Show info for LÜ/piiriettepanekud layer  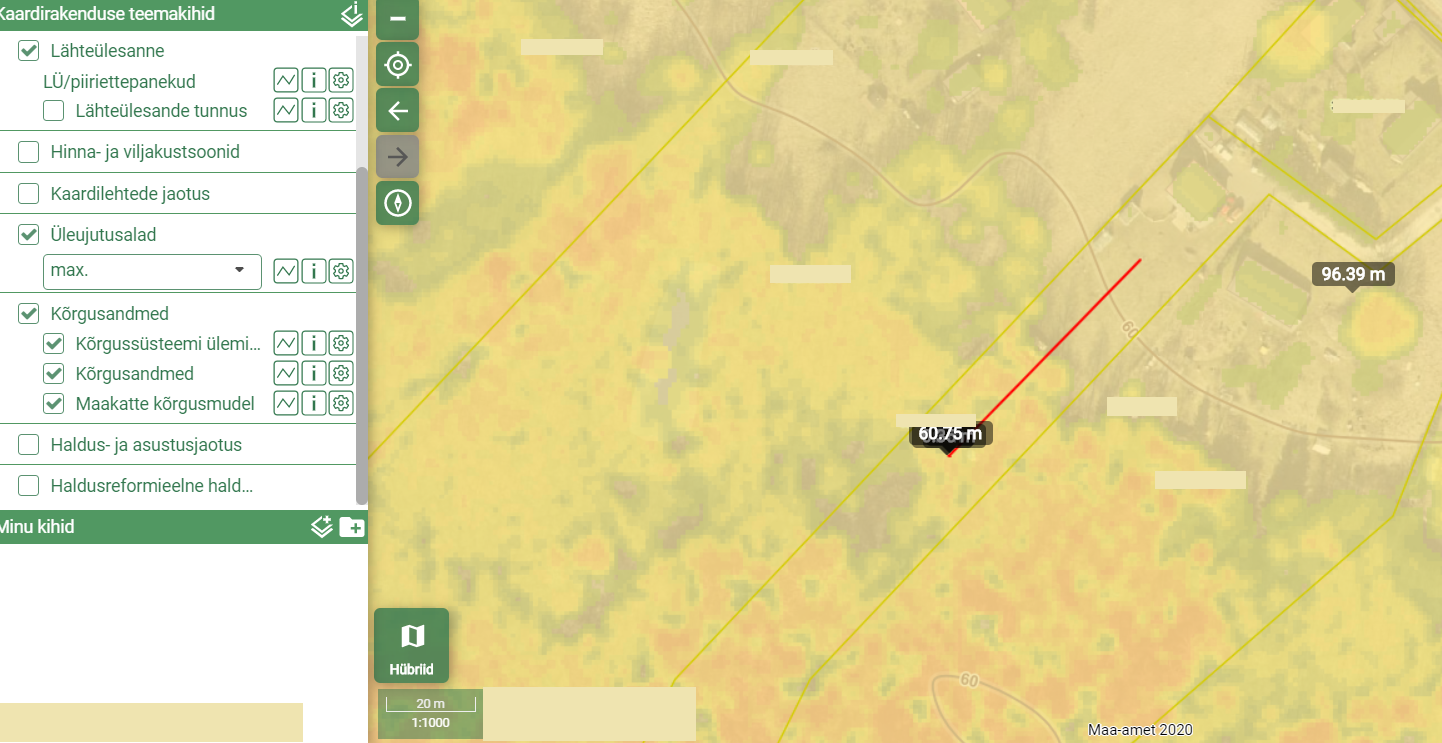314,80
